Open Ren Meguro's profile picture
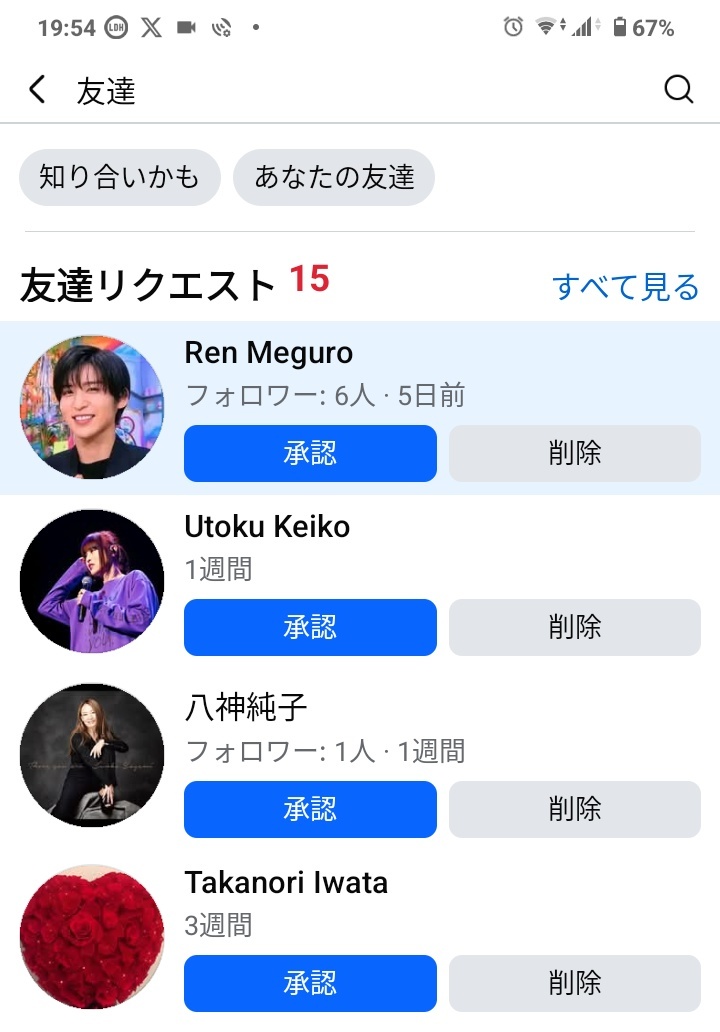Viewport: 720px width, 1032px height. pyautogui.click(x=92, y=407)
